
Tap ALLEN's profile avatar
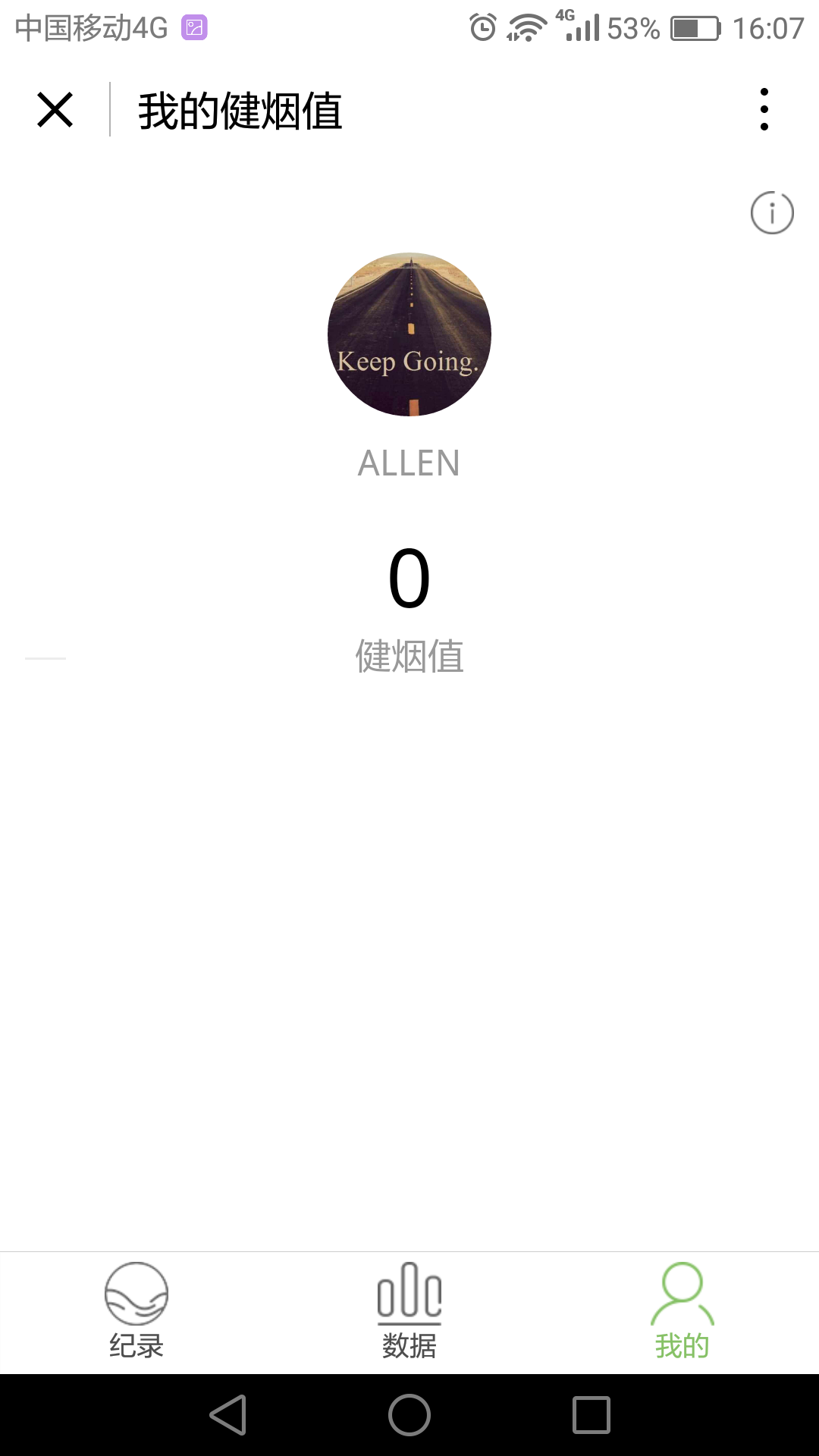(409, 334)
